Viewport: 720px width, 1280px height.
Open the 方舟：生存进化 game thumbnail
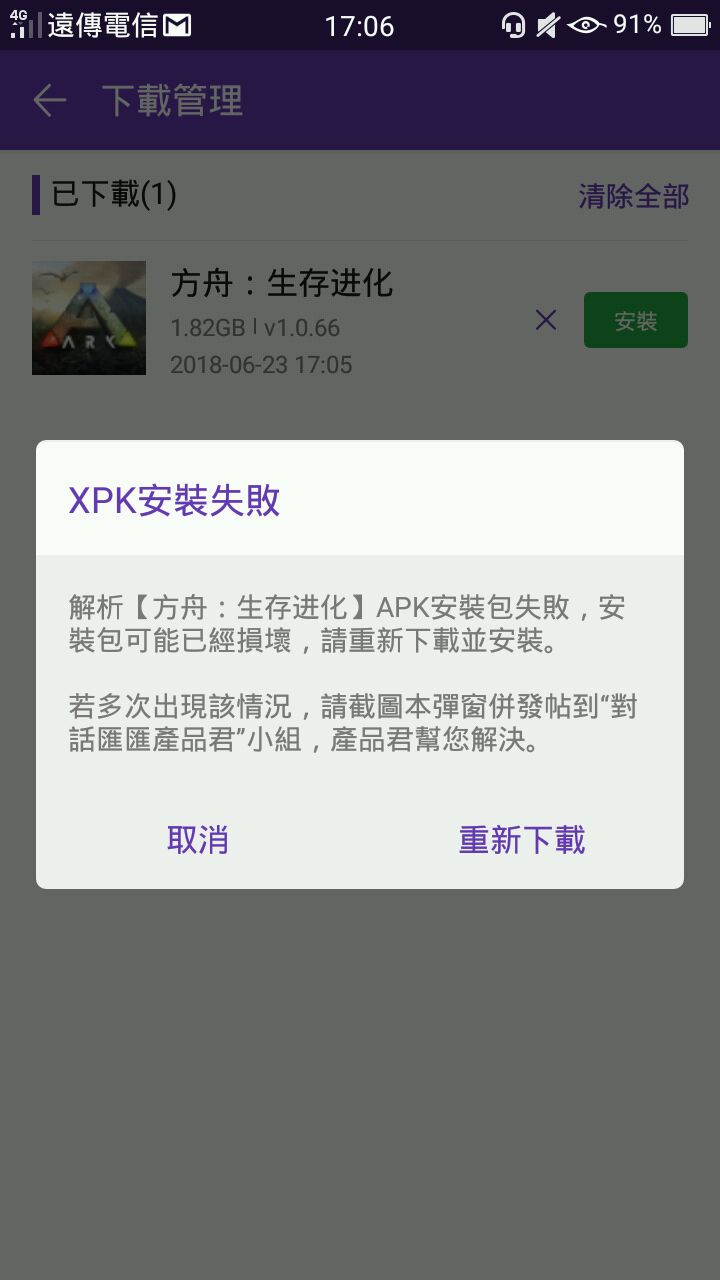point(89,318)
